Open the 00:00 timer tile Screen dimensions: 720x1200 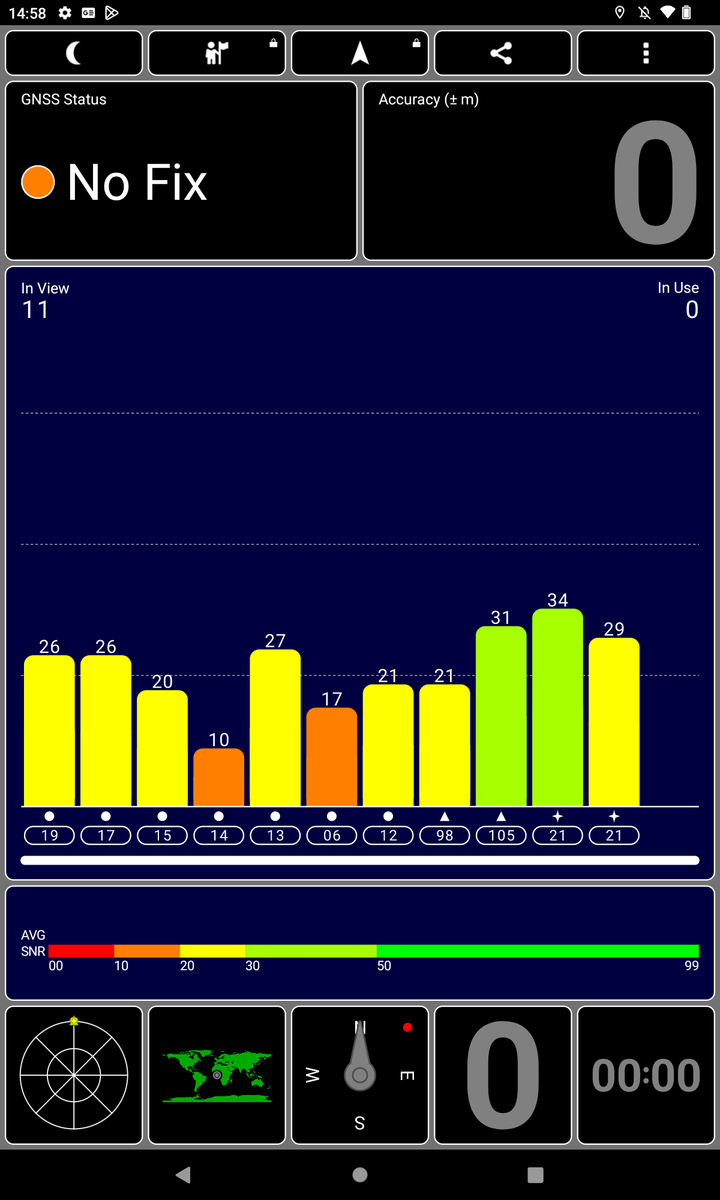click(x=646, y=1075)
